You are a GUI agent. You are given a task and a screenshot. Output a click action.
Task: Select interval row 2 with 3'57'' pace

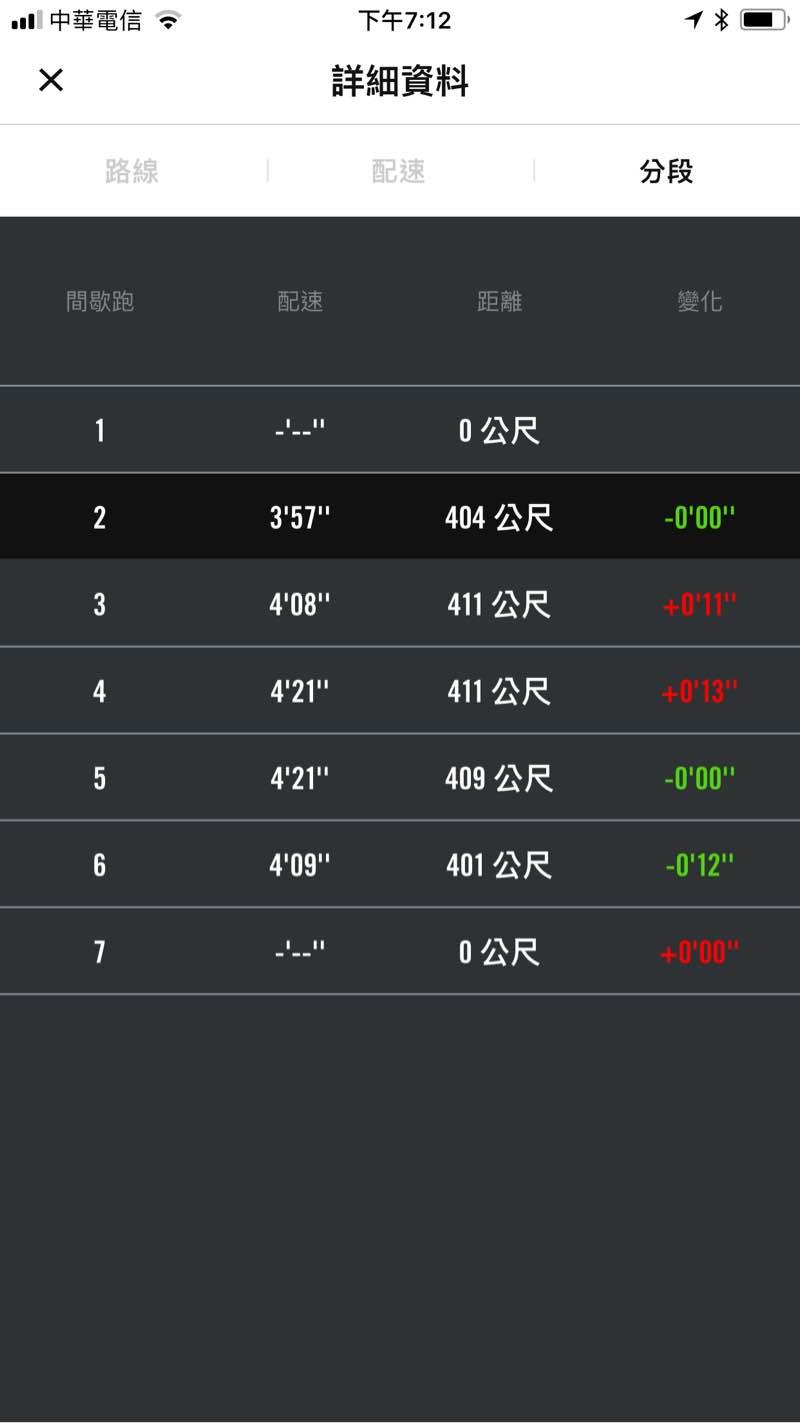coord(400,517)
